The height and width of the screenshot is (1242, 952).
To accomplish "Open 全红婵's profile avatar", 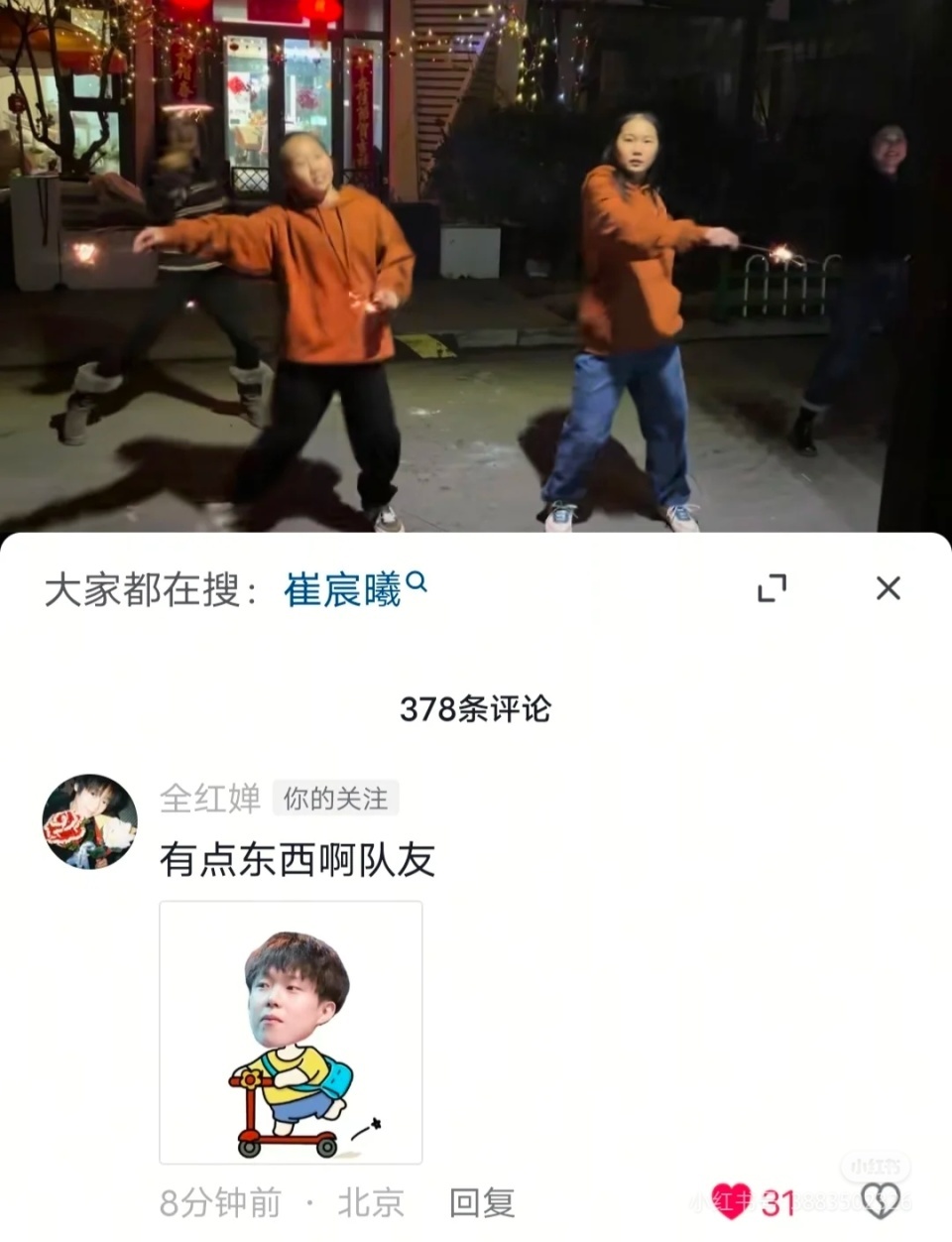I will click(x=90, y=822).
